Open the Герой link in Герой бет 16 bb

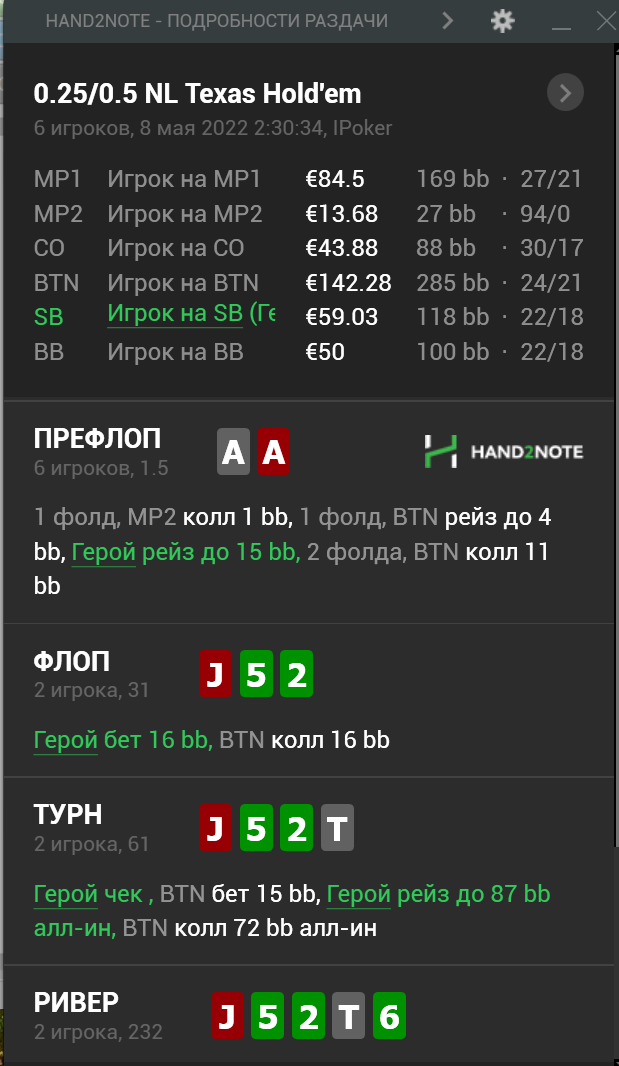[x=65, y=740]
